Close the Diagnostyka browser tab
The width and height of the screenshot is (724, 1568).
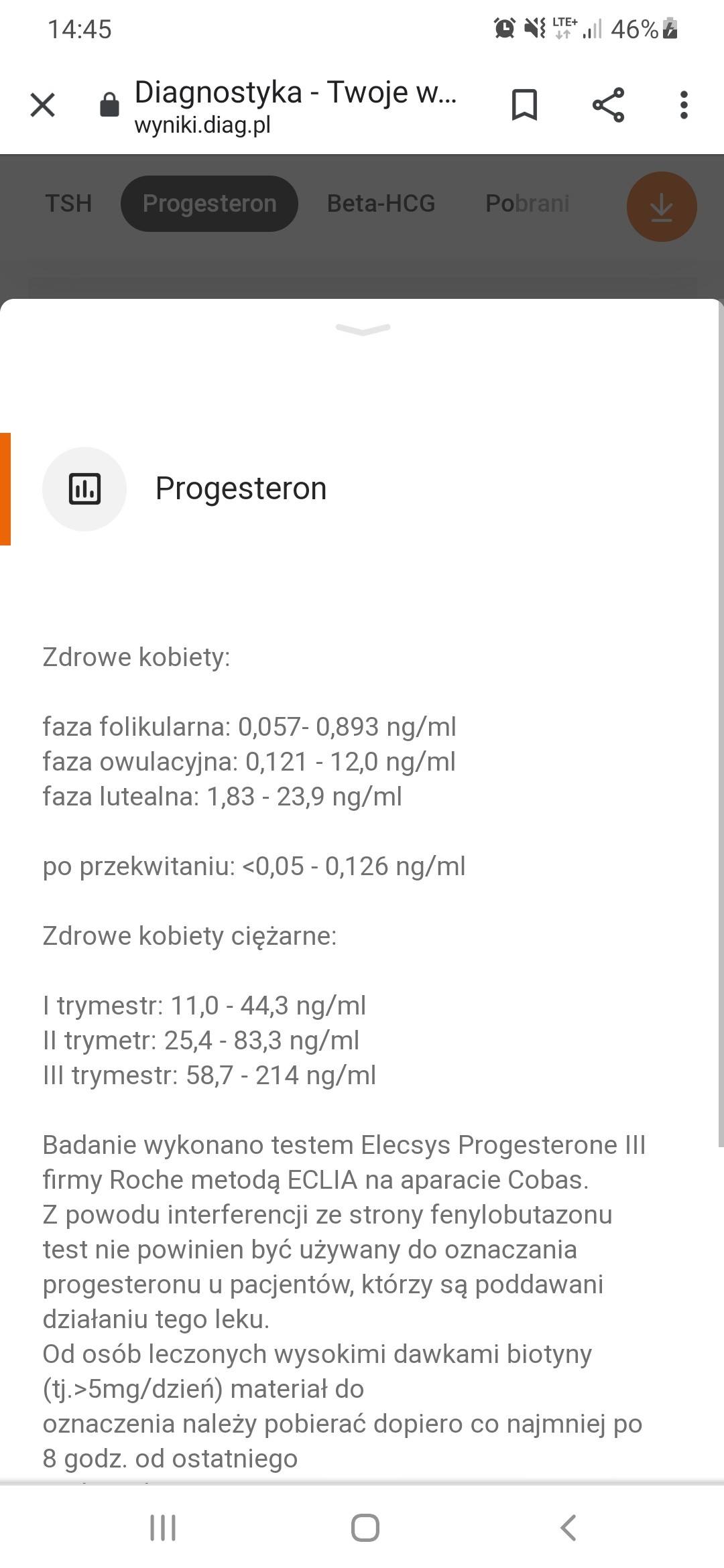coord(43,105)
